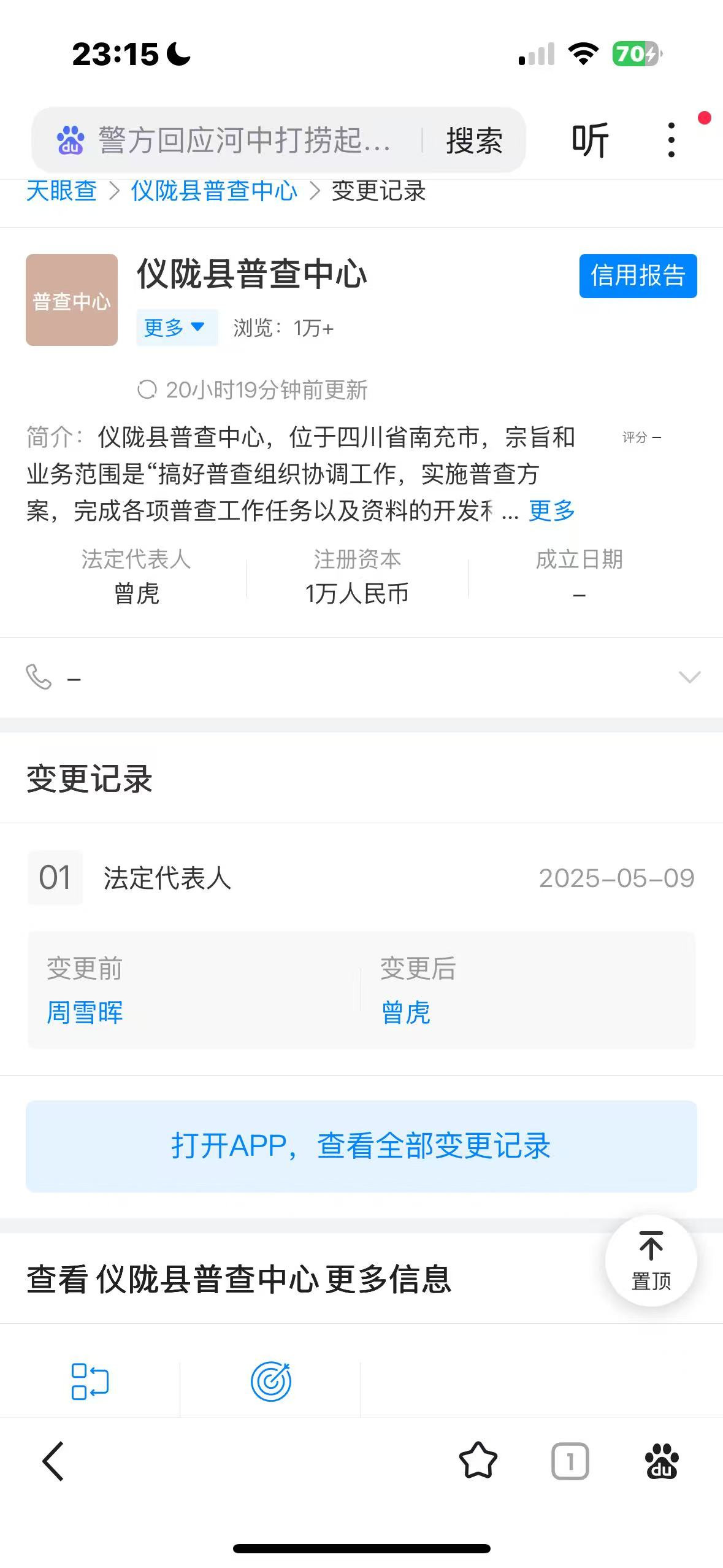Go back with the browser back arrow
This screenshot has height=1568, width=723.
54,1461
